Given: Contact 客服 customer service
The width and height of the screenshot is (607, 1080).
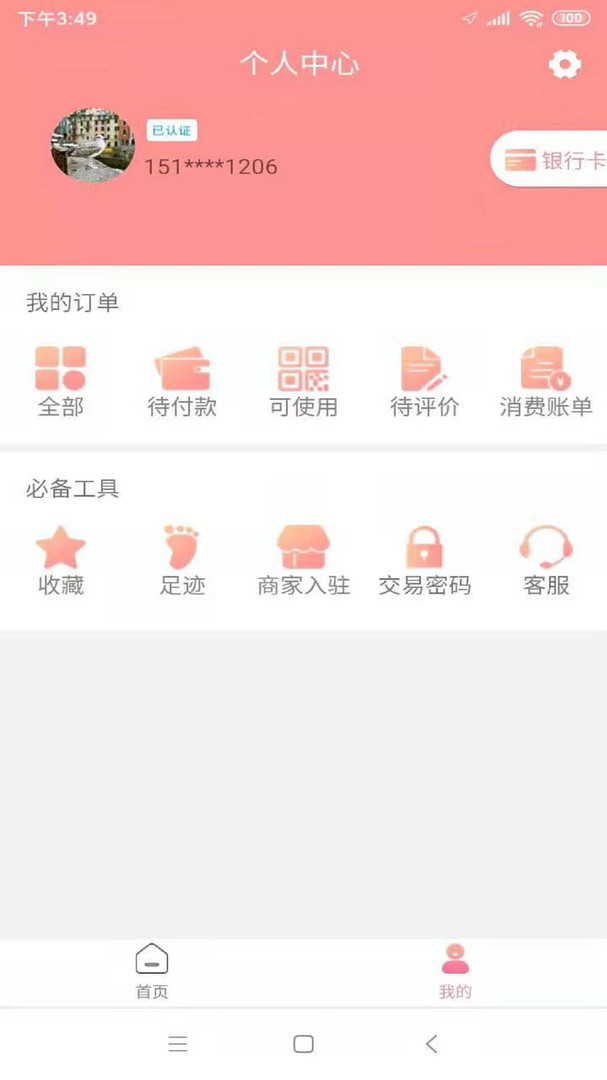Looking at the screenshot, I should 546,561.
